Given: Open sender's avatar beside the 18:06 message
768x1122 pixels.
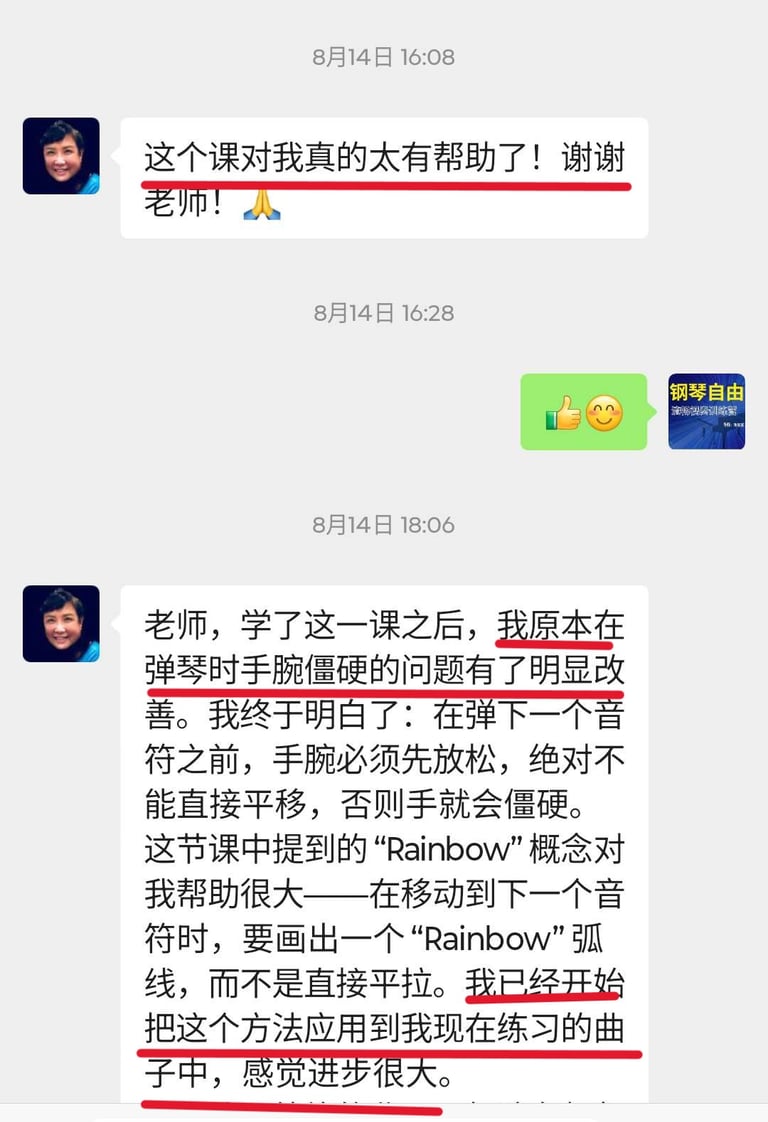Looking at the screenshot, I should [62, 624].
